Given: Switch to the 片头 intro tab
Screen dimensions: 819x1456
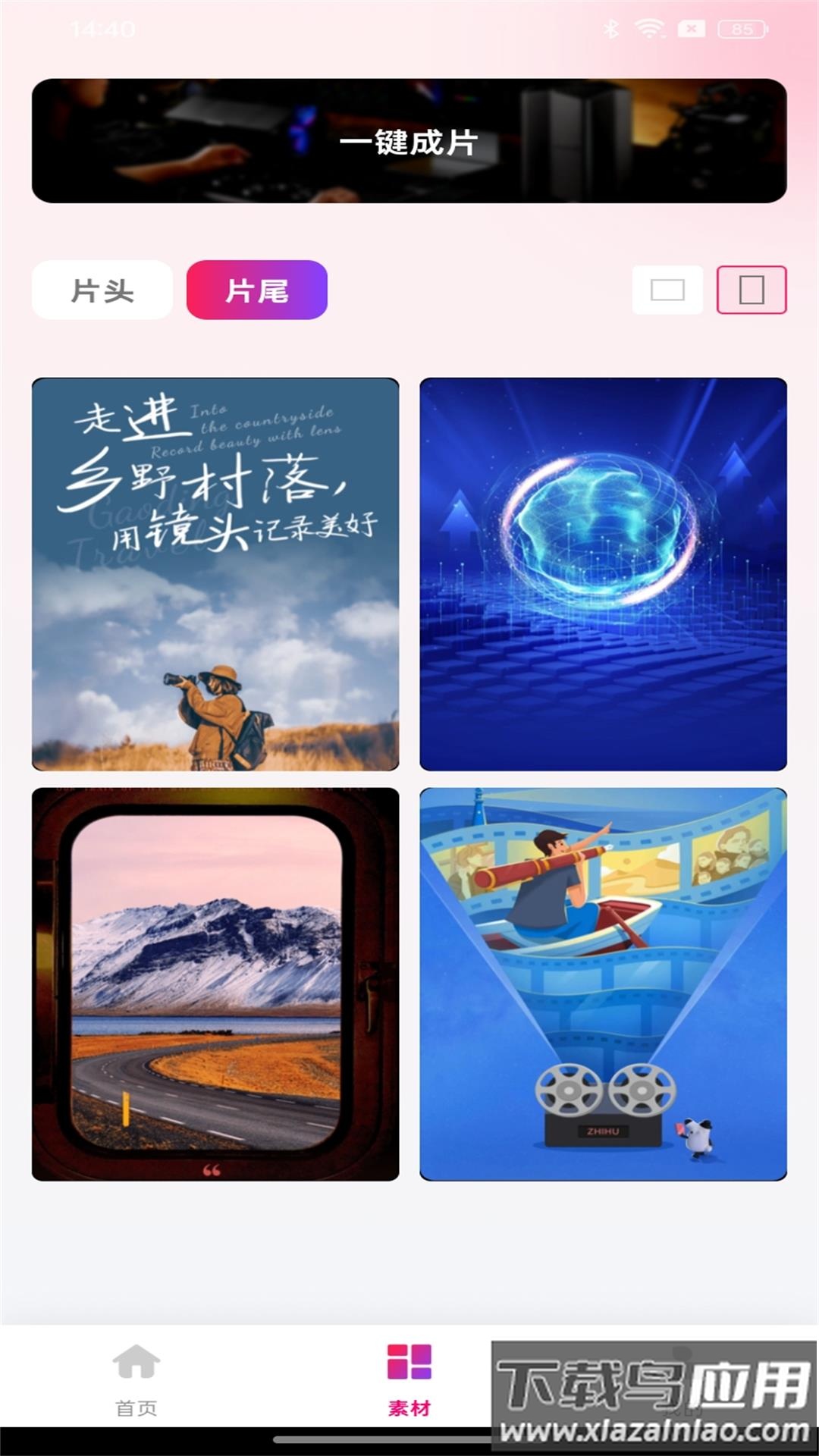Looking at the screenshot, I should 102,289.
